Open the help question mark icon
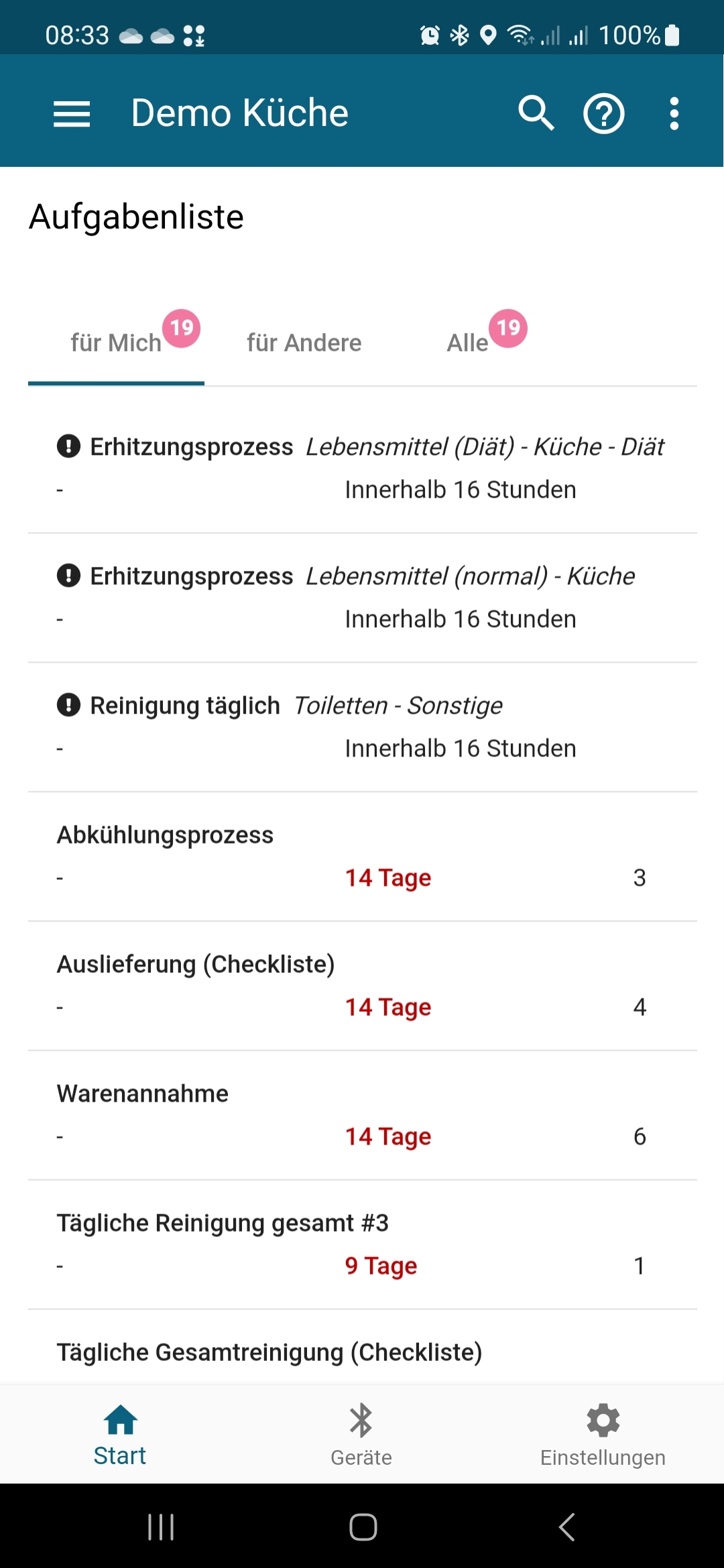The image size is (724, 1568). (x=603, y=113)
